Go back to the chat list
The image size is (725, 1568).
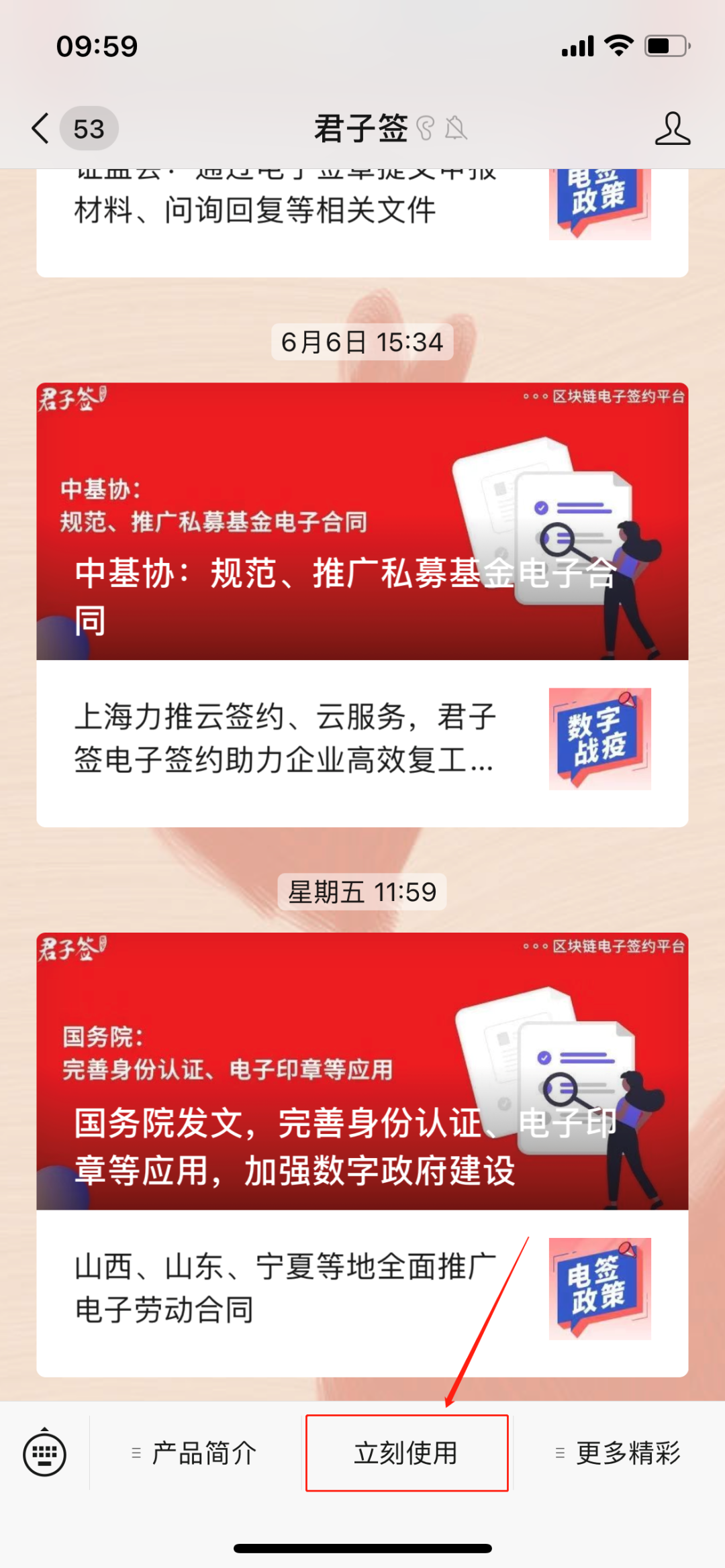(42, 128)
